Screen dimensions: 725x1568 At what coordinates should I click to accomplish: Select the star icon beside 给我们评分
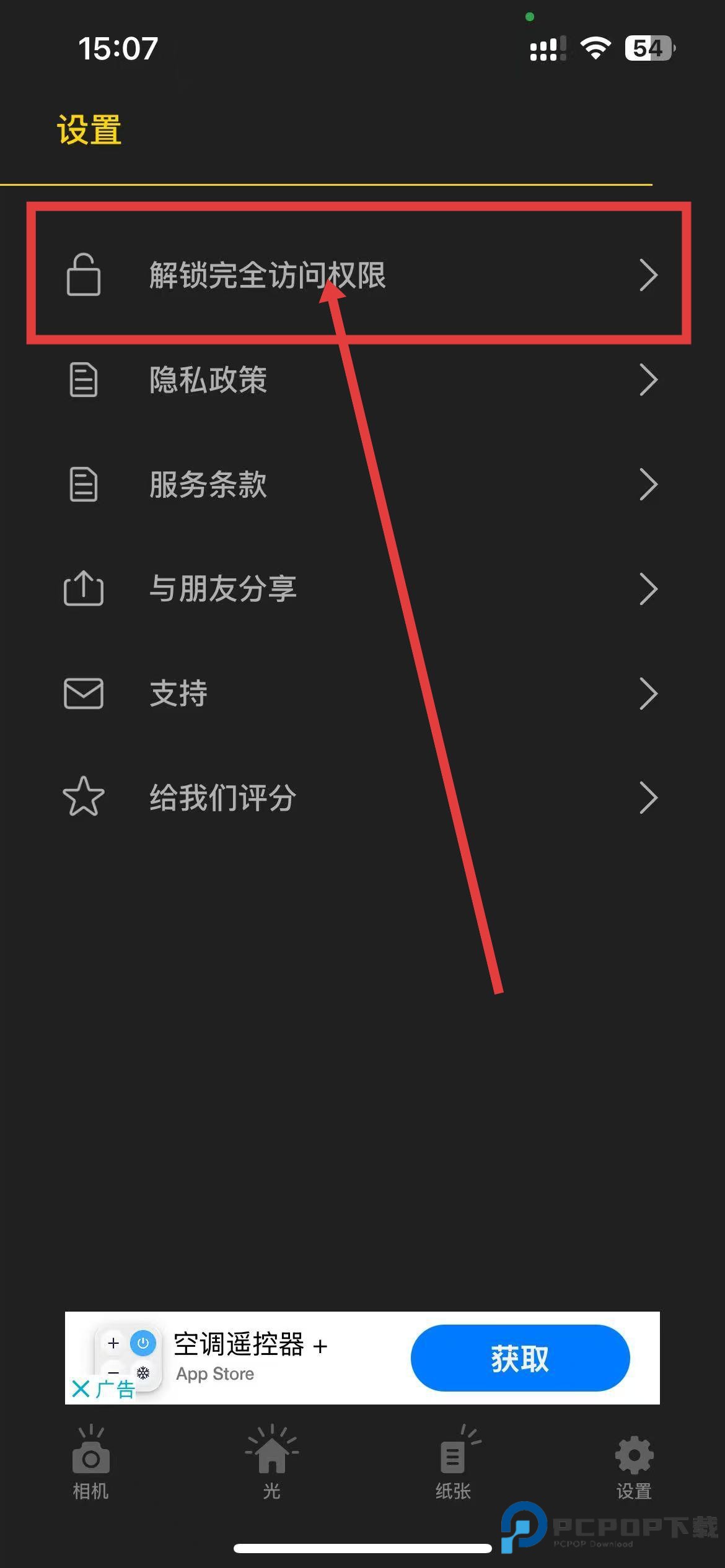coord(84,798)
